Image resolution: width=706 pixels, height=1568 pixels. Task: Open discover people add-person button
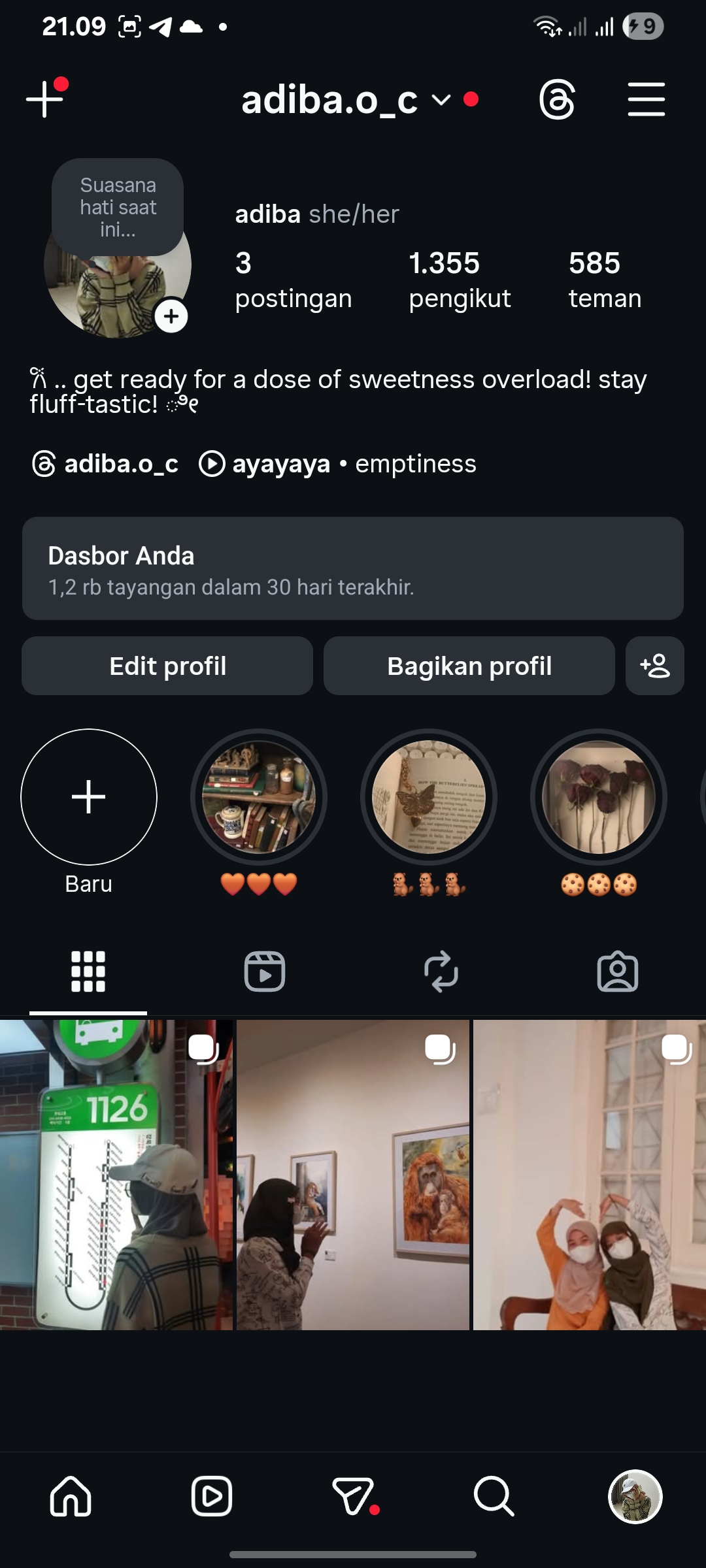[x=654, y=666]
